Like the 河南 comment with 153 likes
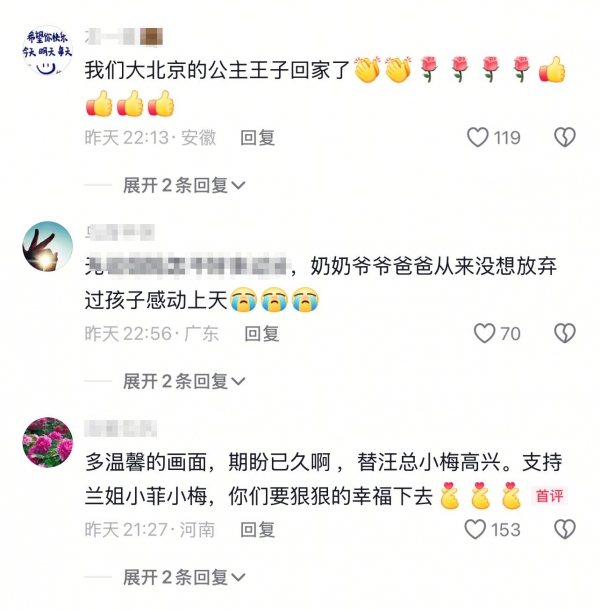Viewport: 600px width, 610px height. pyautogui.click(x=479, y=530)
